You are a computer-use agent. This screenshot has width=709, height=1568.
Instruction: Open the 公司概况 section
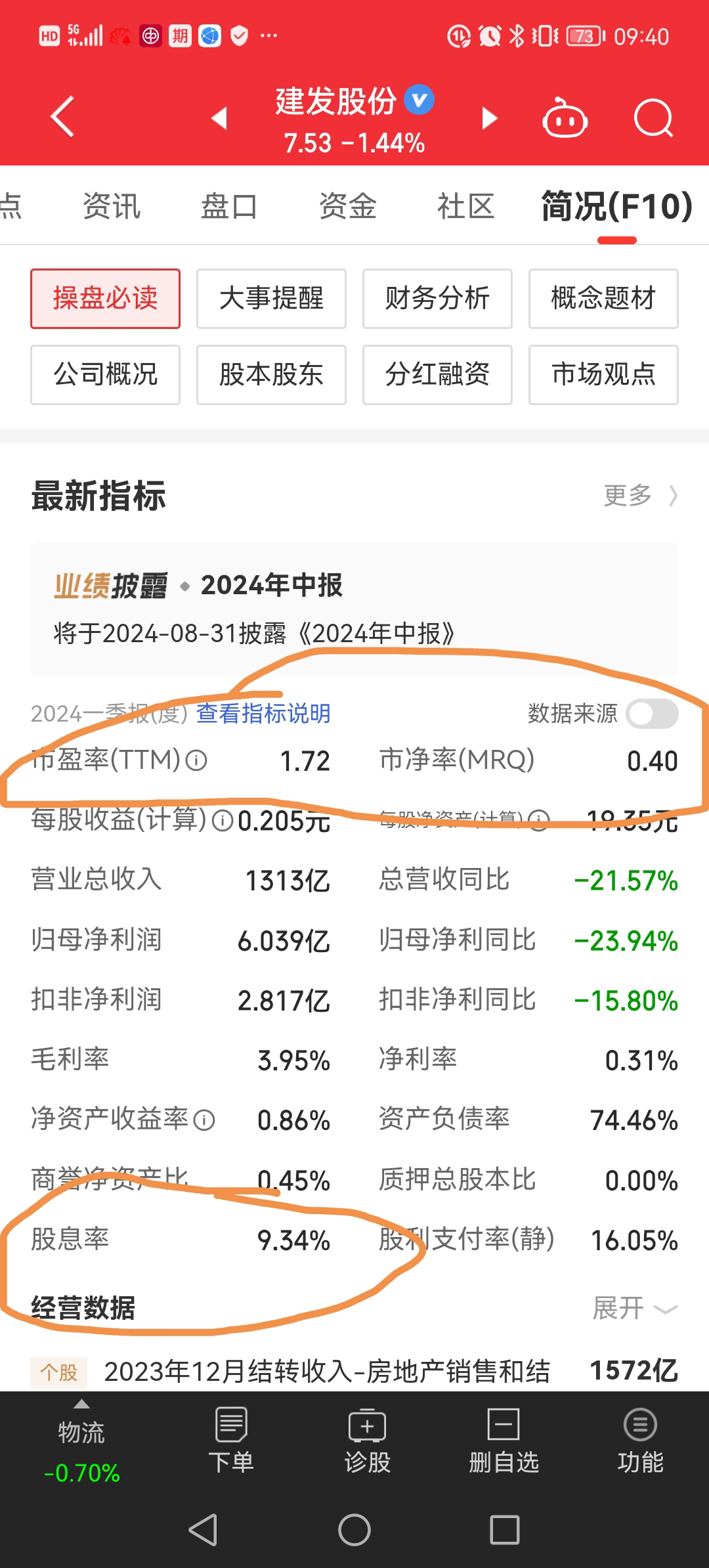(x=105, y=375)
